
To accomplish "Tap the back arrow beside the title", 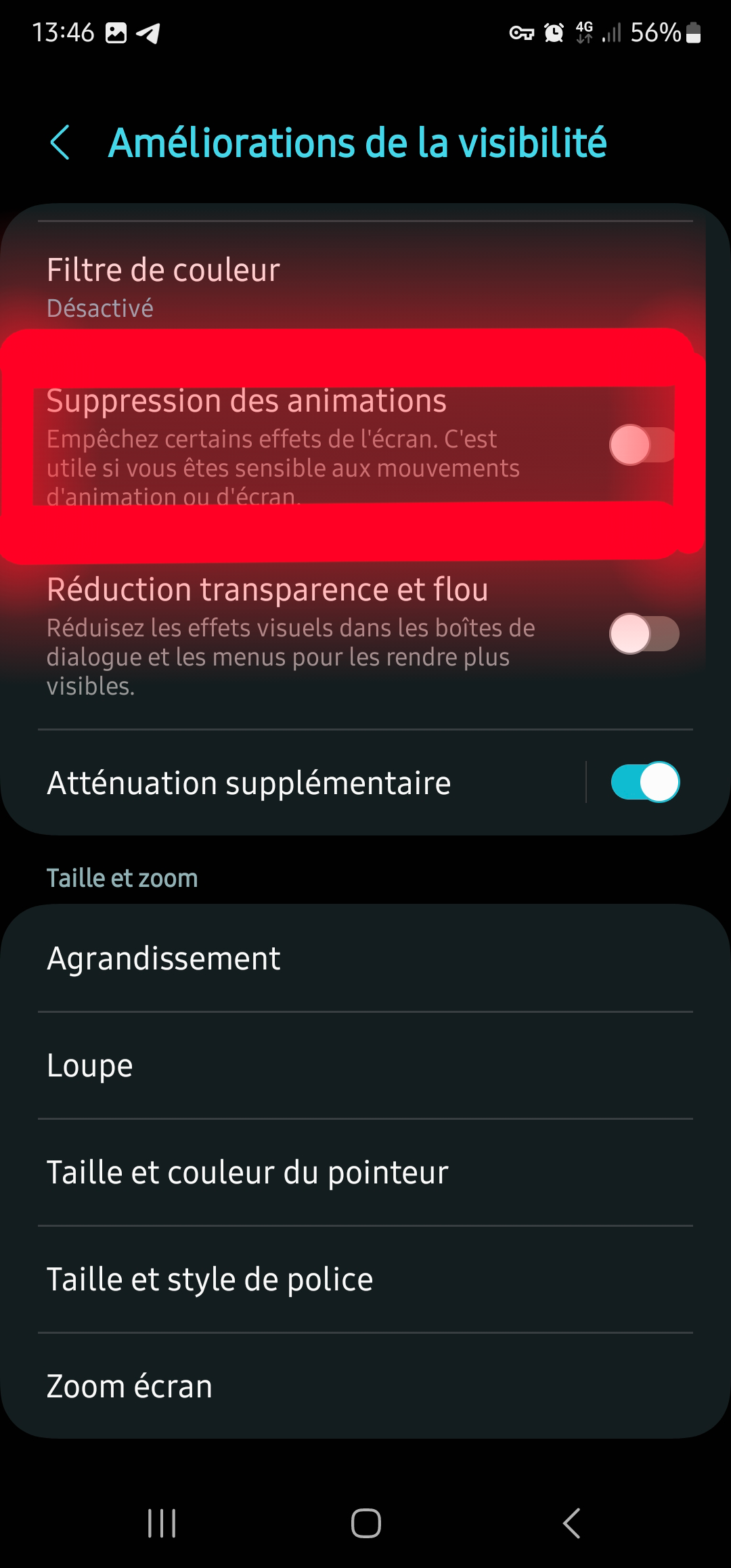I will (60, 143).
